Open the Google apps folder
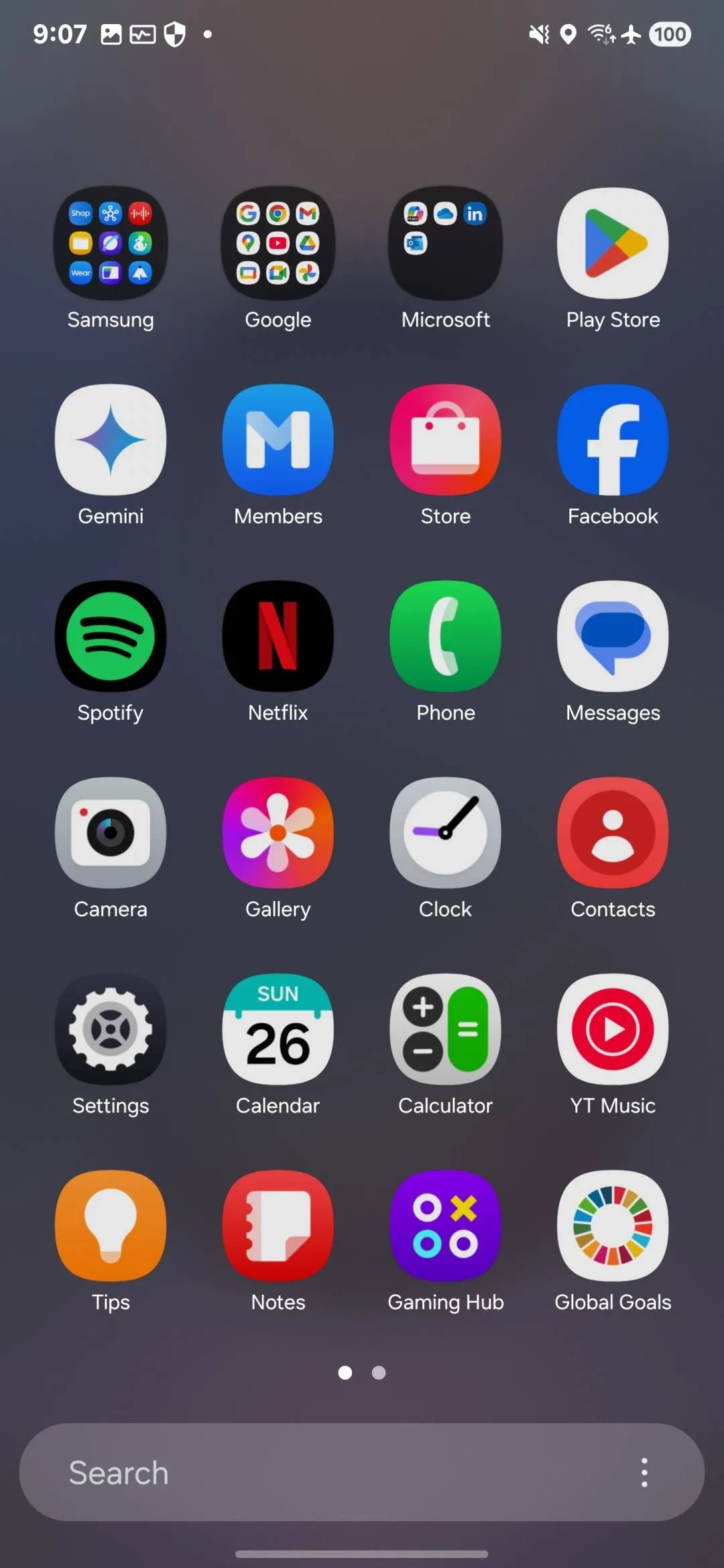The image size is (724, 1568). pyautogui.click(x=278, y=243)
